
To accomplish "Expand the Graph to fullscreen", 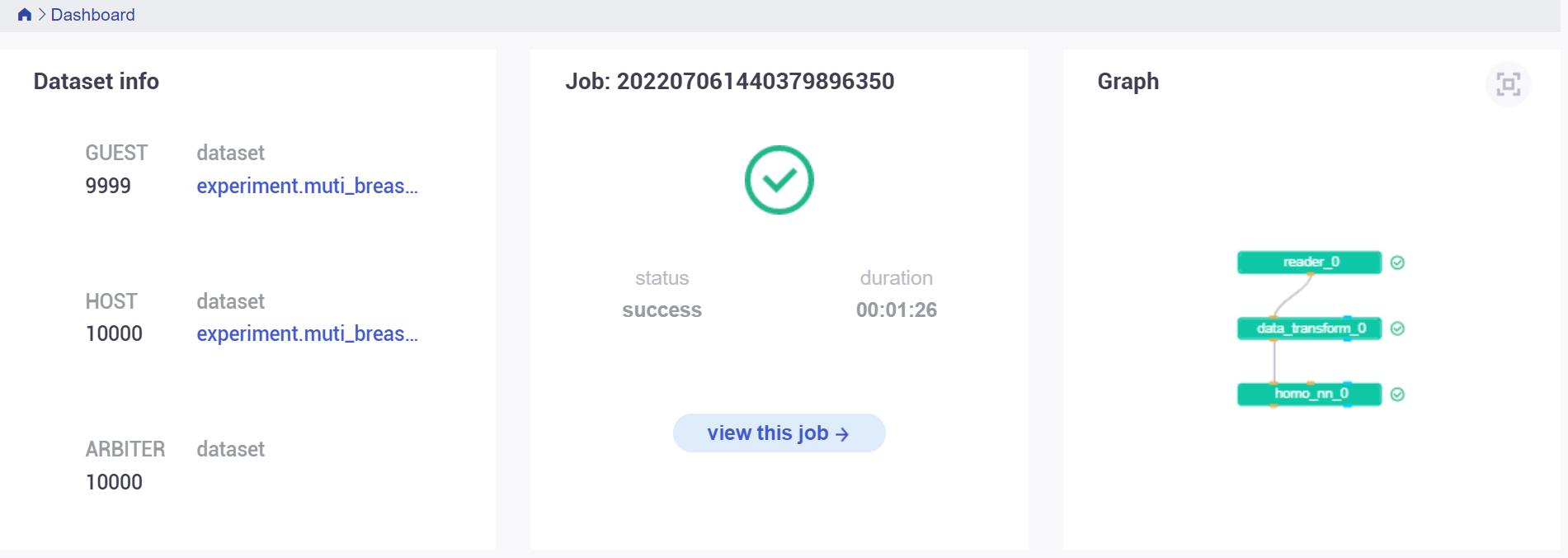I will [1508, 84].
